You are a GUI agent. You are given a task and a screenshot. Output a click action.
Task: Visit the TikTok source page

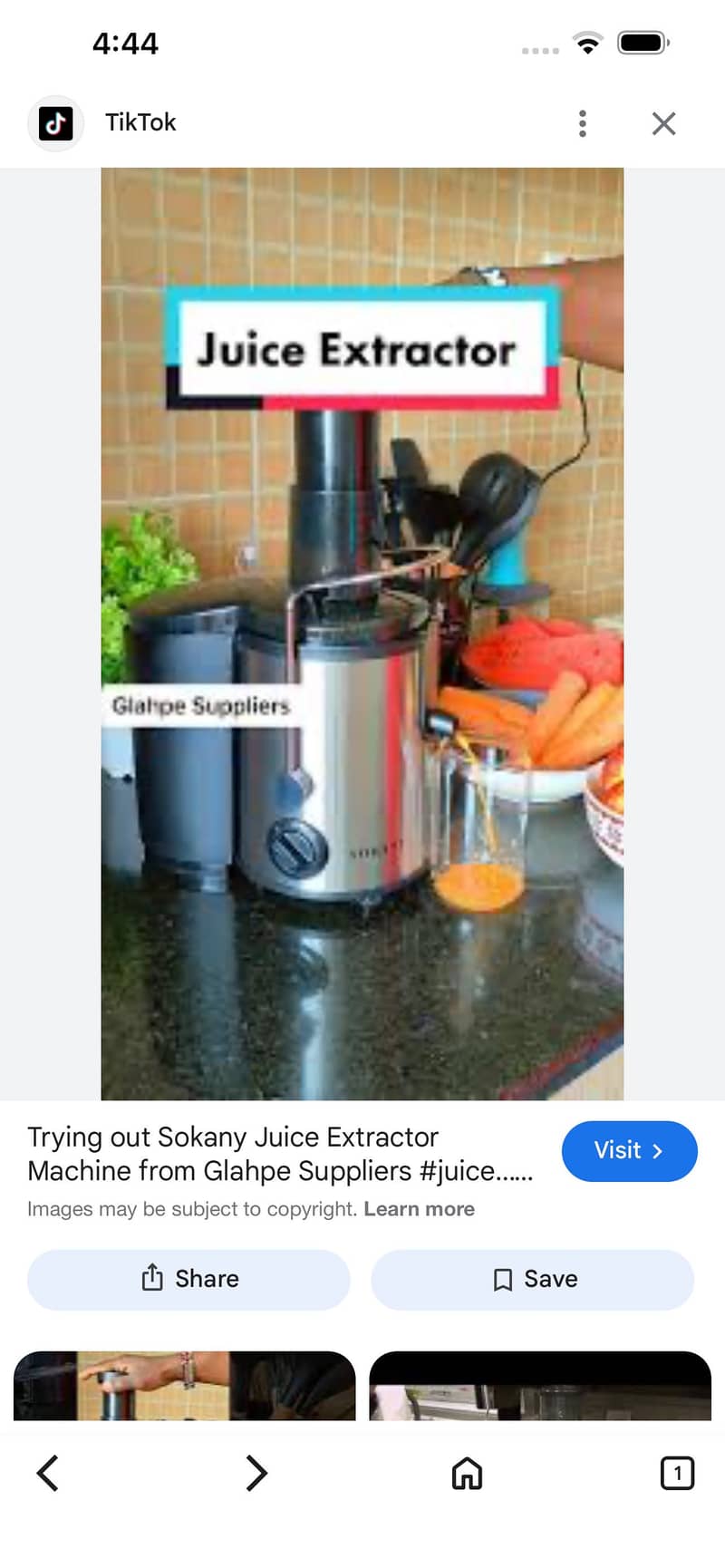click(x=629, y=1150)
